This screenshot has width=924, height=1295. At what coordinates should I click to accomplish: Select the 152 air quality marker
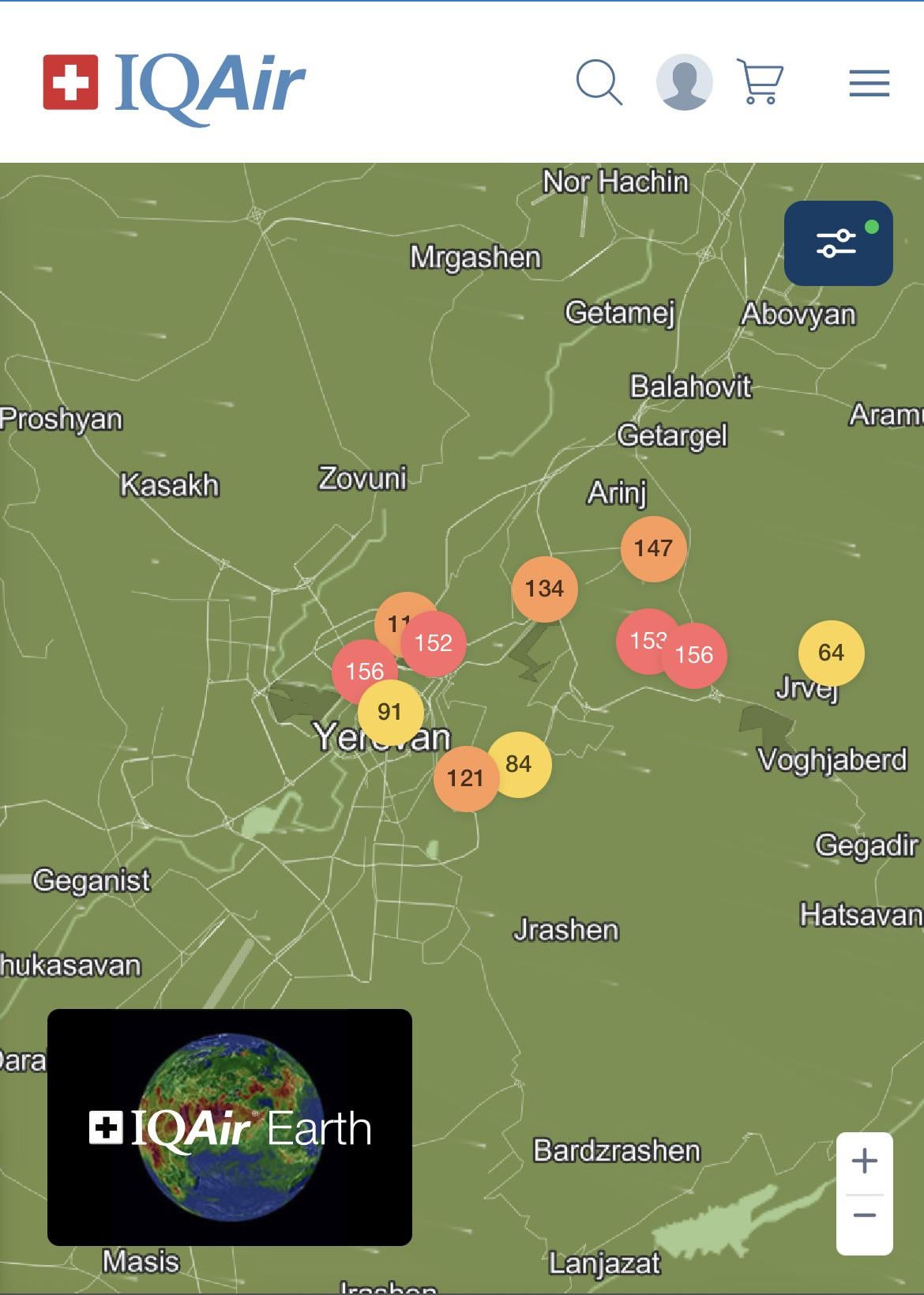point(434,643)
